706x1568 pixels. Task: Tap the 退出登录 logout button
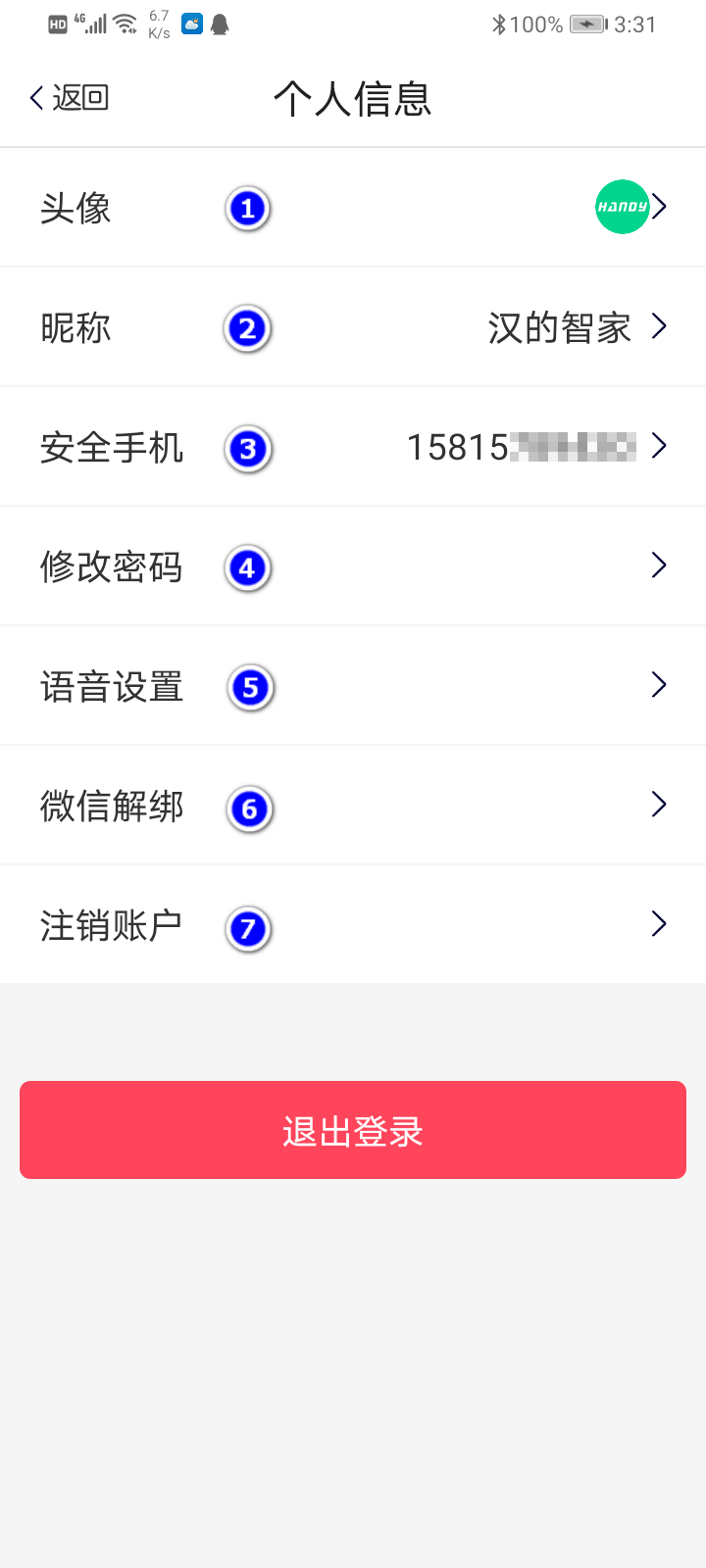353,1130
